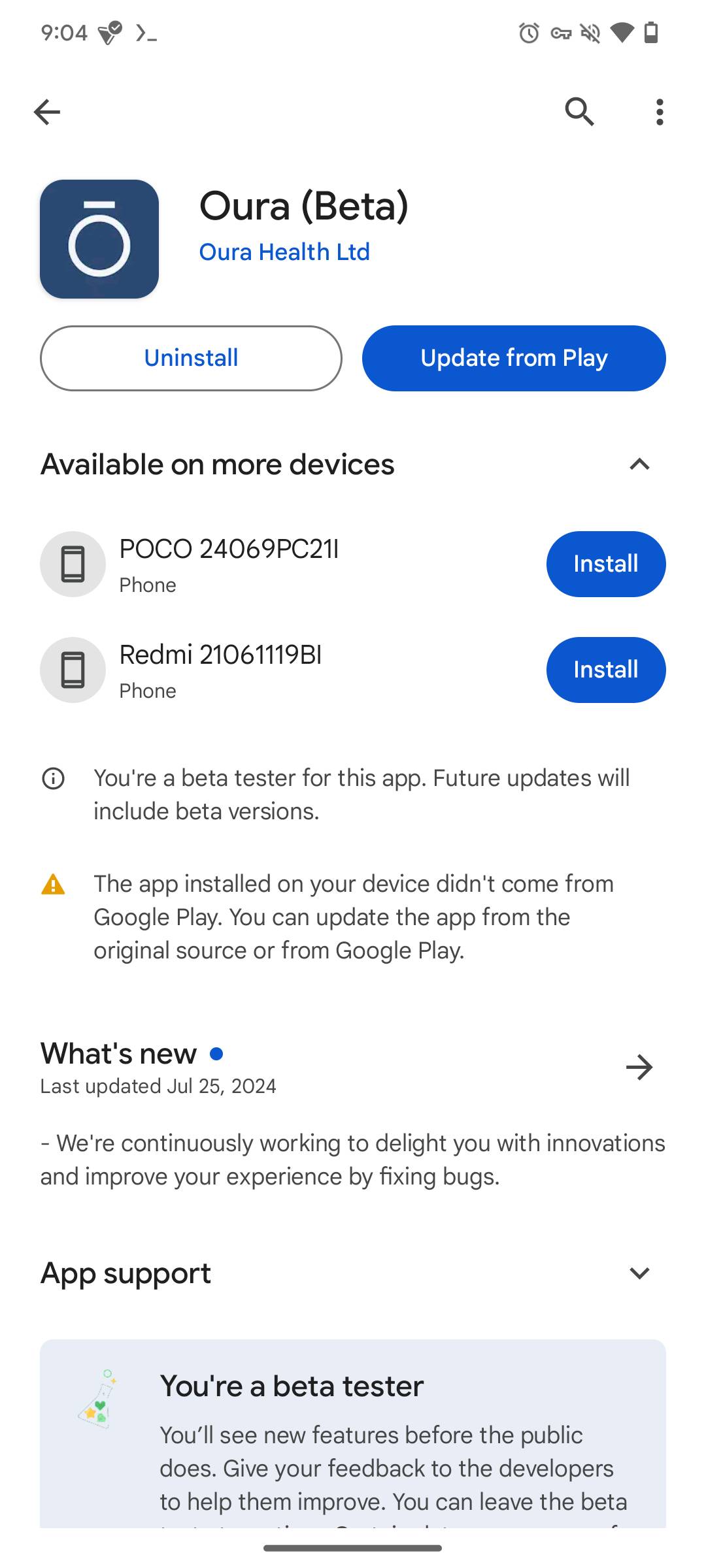Open the search icon in the app bar
This screenshot has width=706, height=1568.
click(x=579, y=112)
